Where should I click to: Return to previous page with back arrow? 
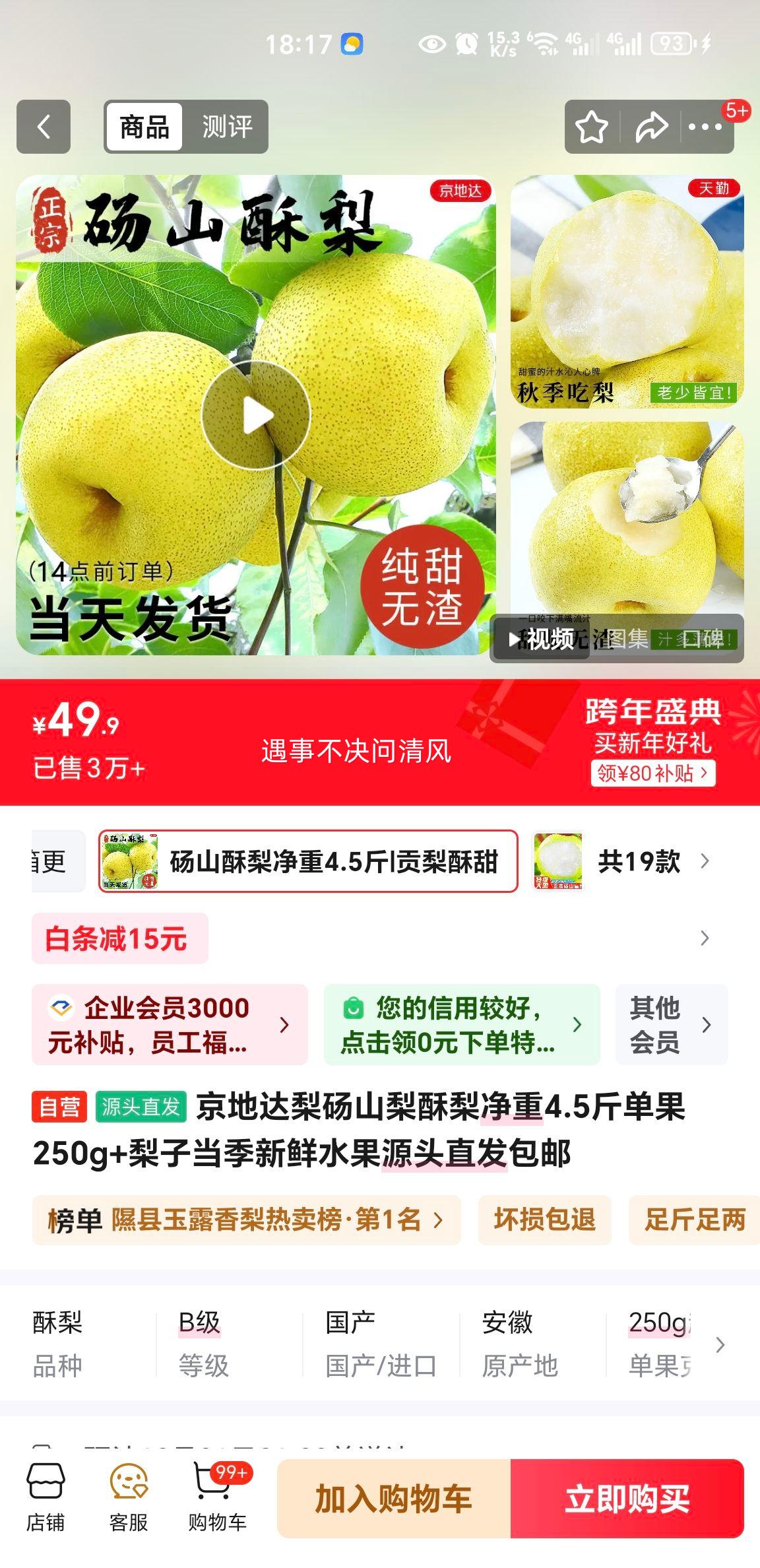point(44,125)
